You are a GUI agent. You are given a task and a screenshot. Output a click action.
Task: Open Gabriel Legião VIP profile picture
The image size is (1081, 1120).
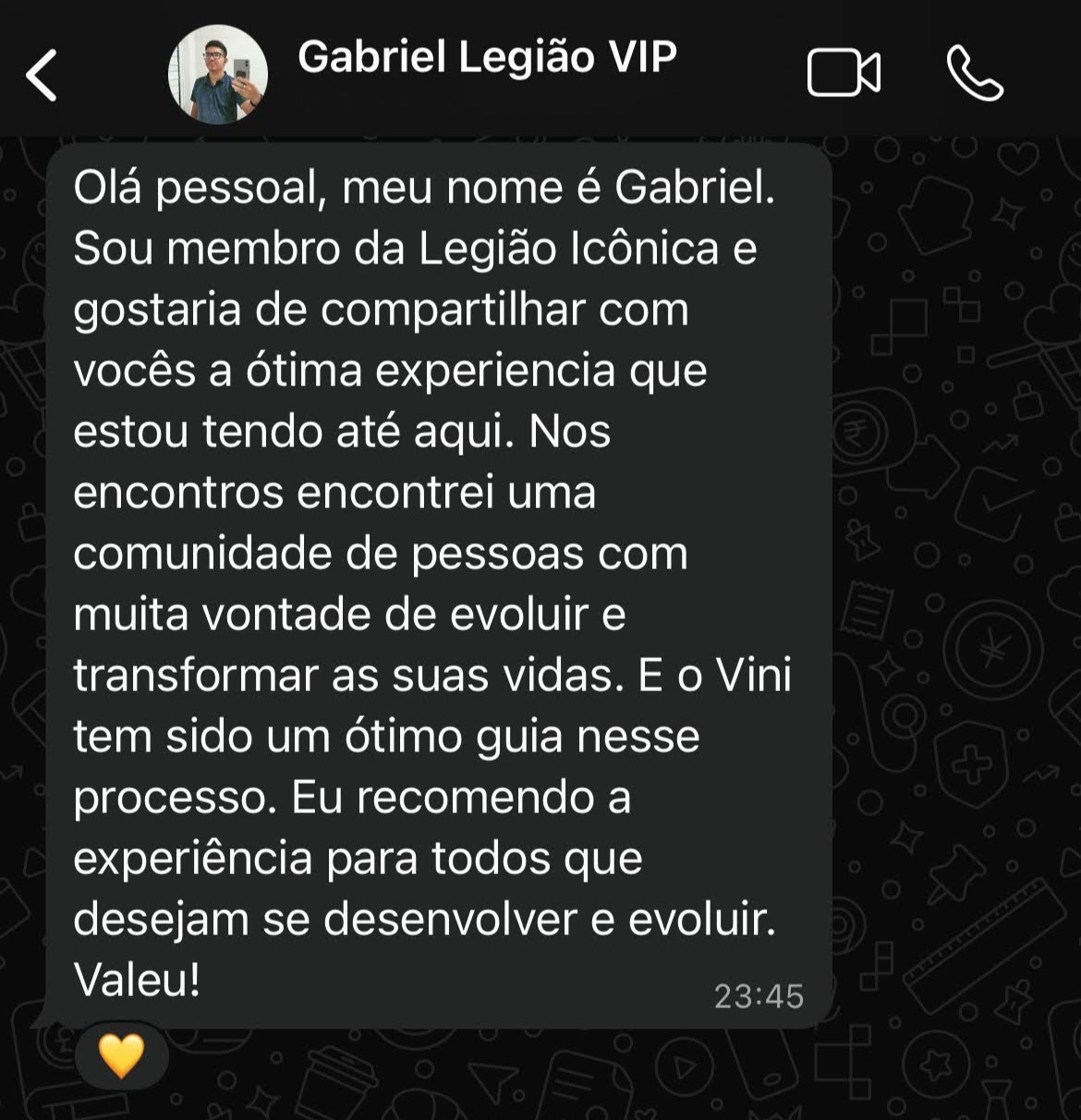pos(218,75)
